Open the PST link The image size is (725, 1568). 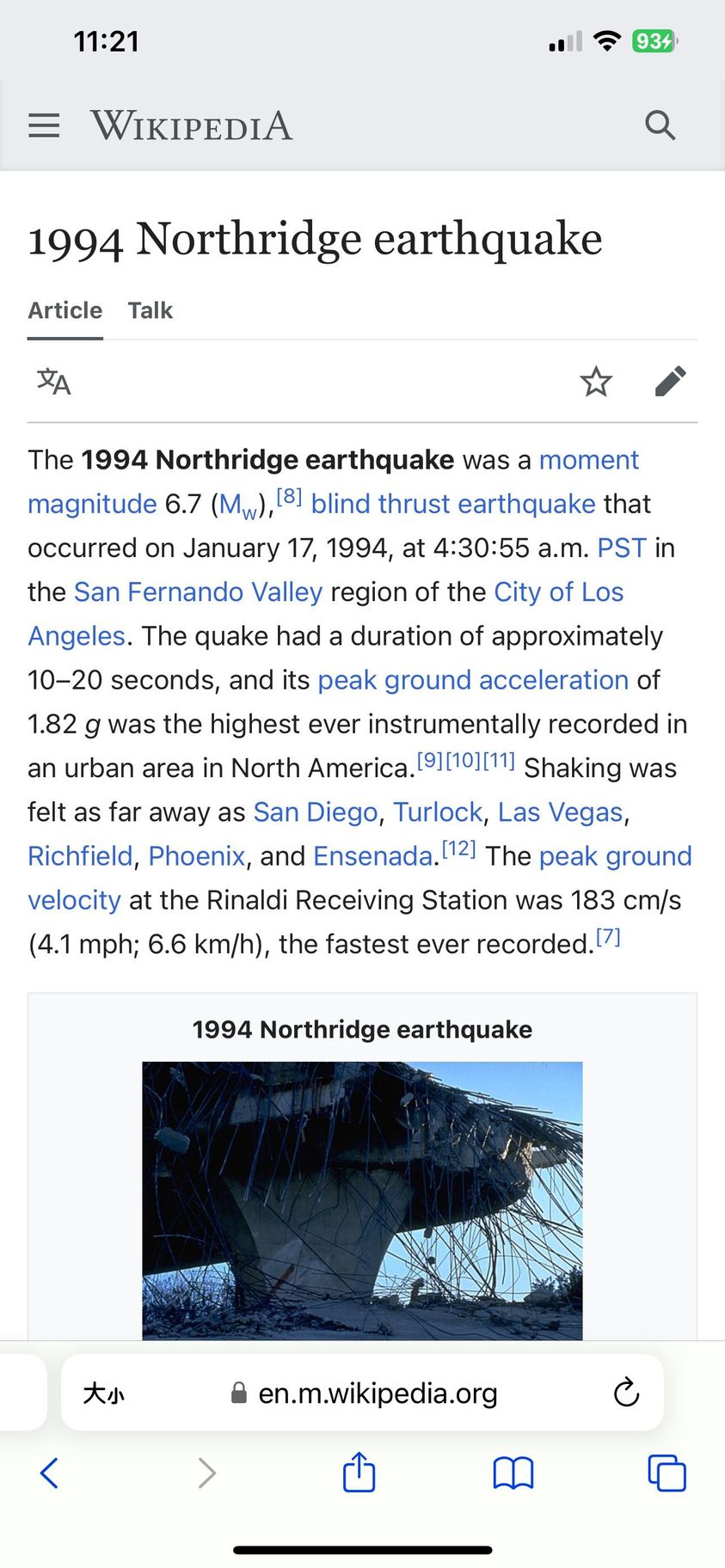(x=621, y=548)
